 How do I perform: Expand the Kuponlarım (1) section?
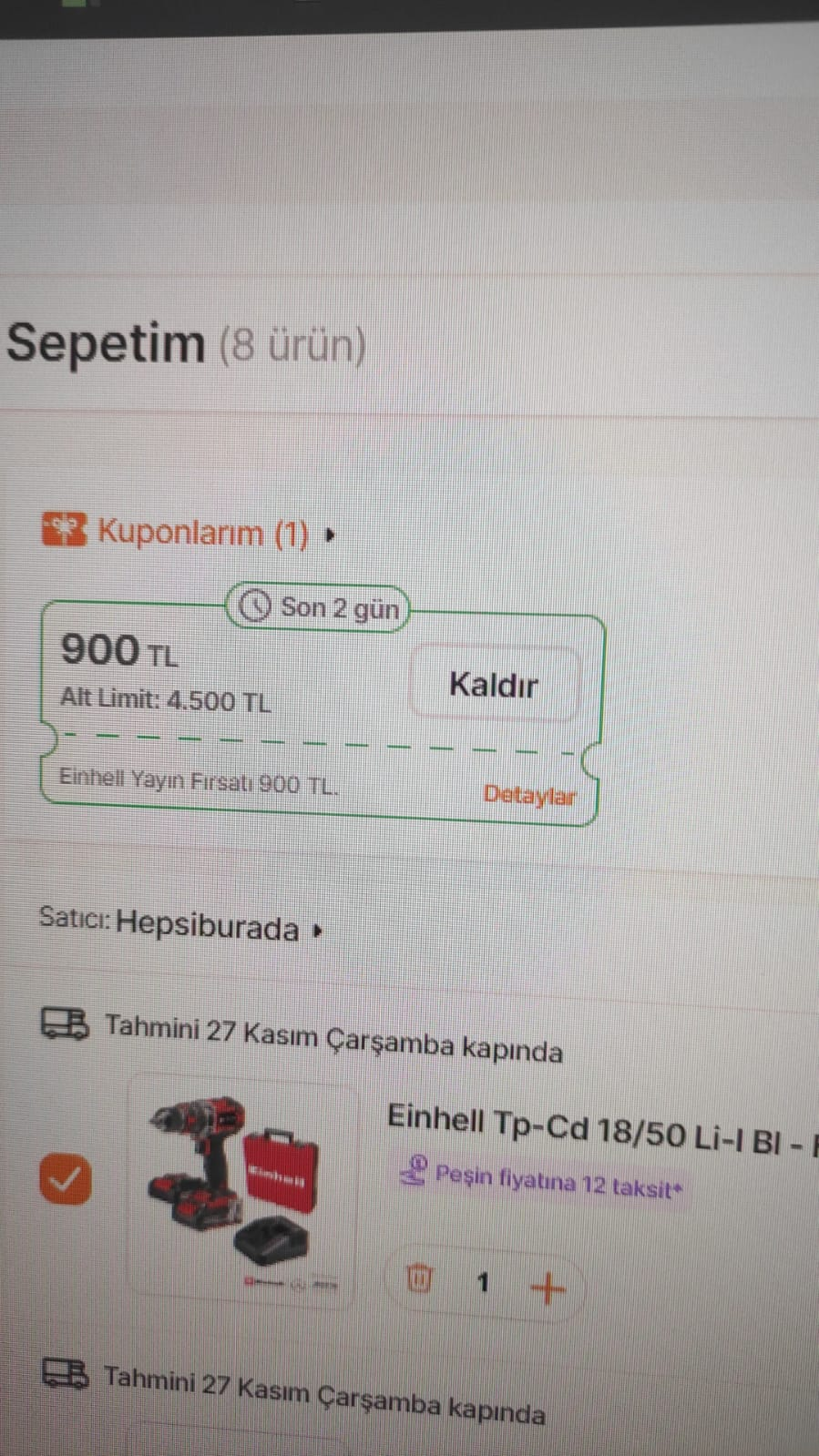point(202,532)
